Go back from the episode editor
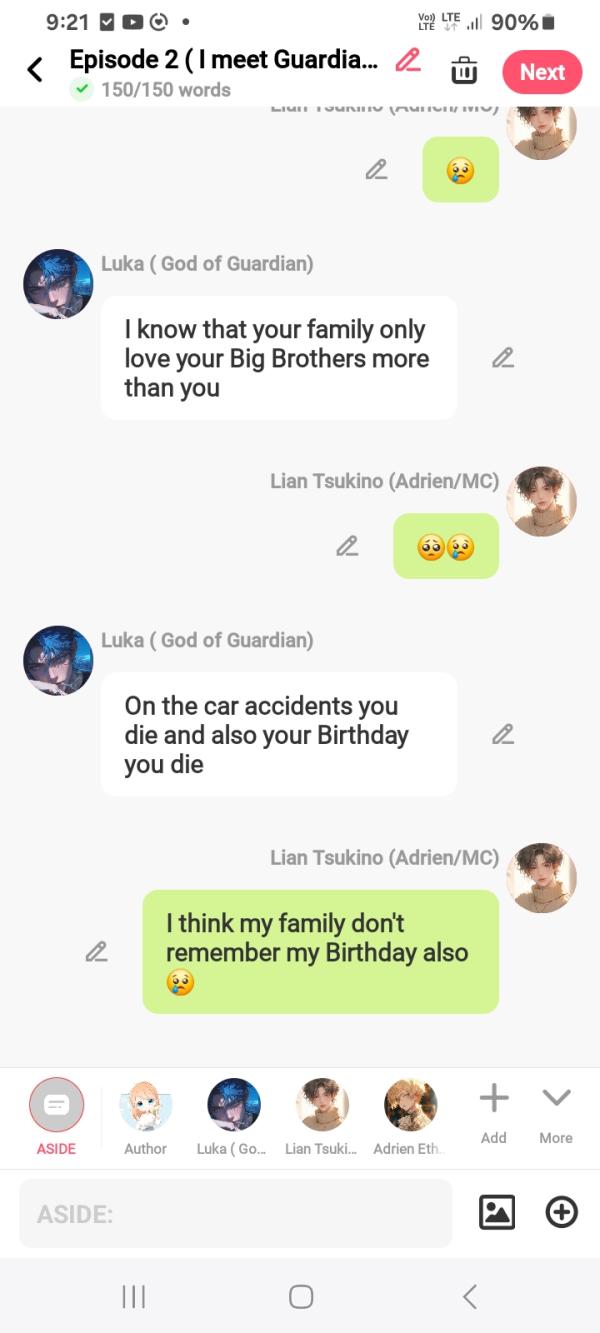600x1333 pixels. 35,70
